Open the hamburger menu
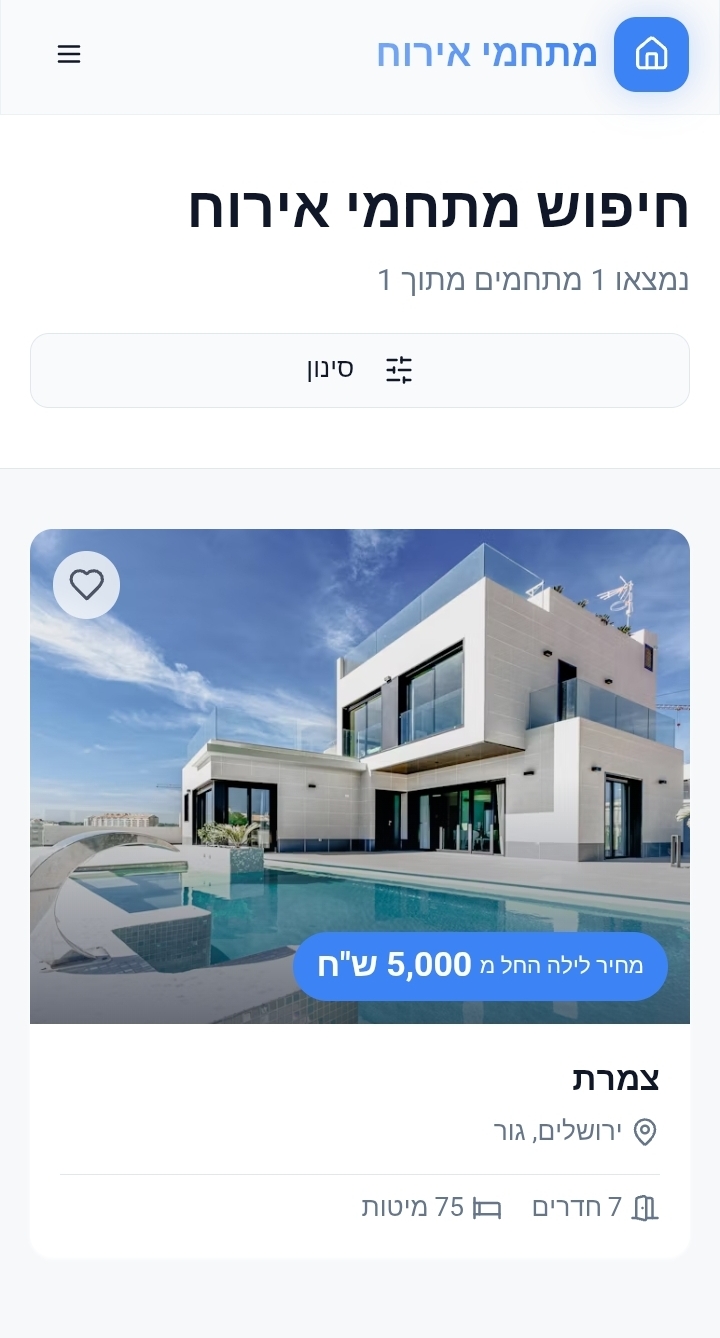The image size is (720, 1338). click(69, 54)
